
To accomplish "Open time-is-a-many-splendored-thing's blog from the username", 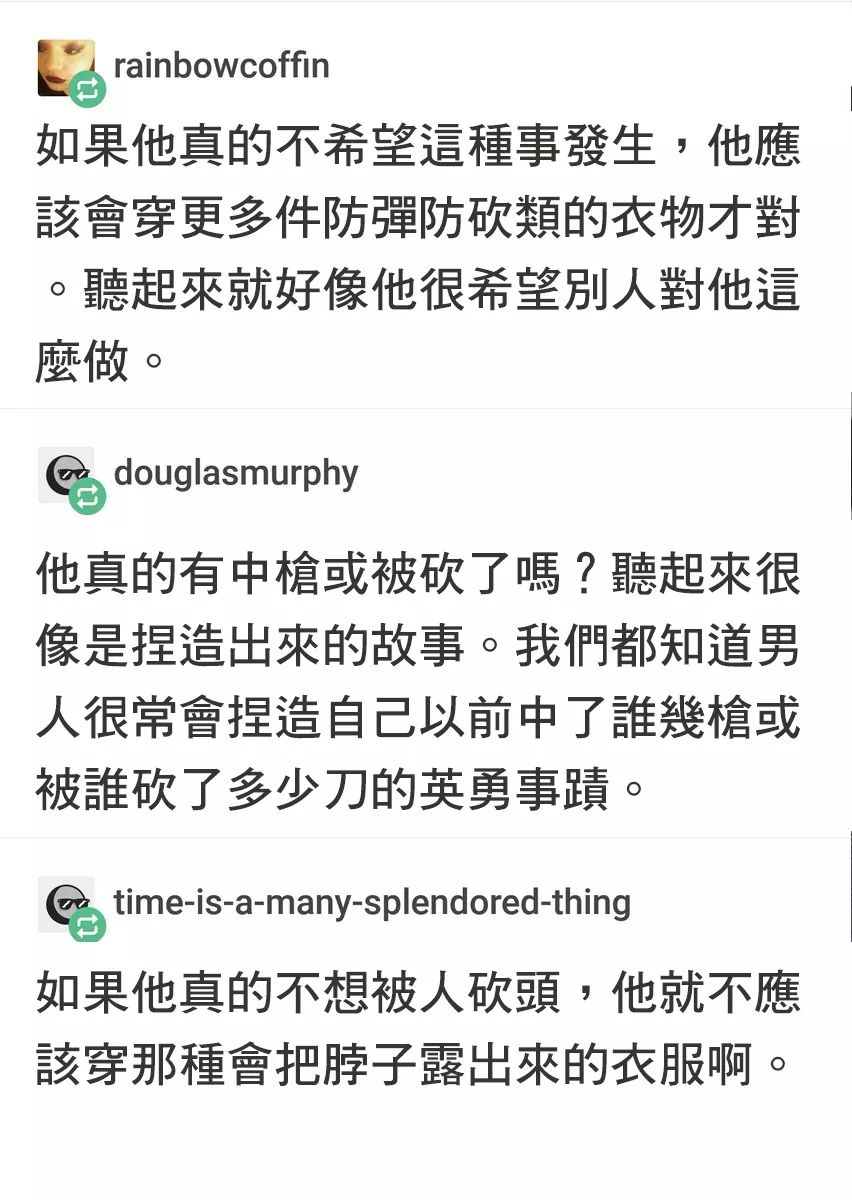I will click(372, 902).
